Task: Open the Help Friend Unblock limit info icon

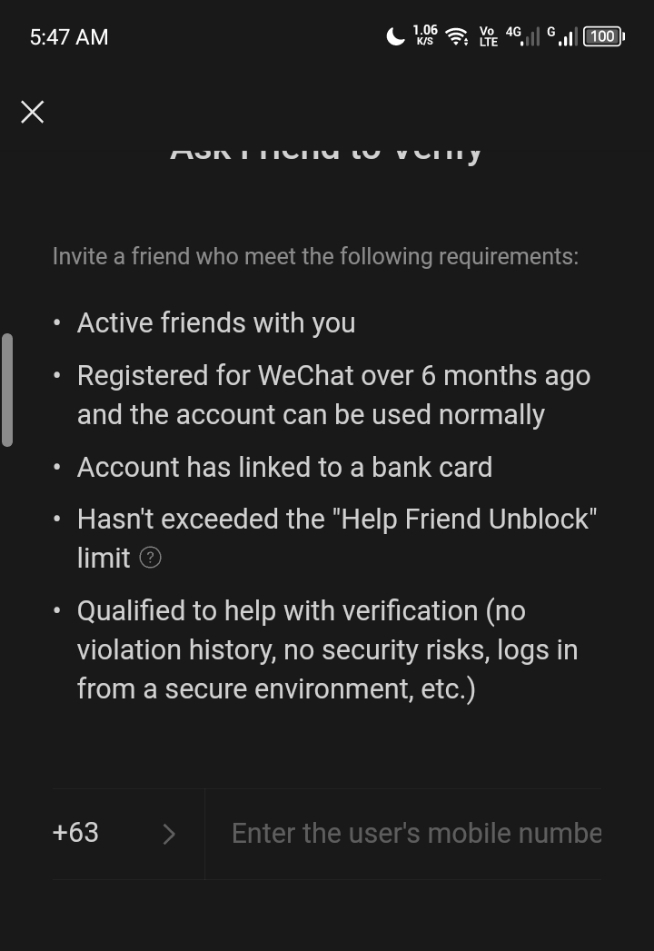Action: [150, 558]
